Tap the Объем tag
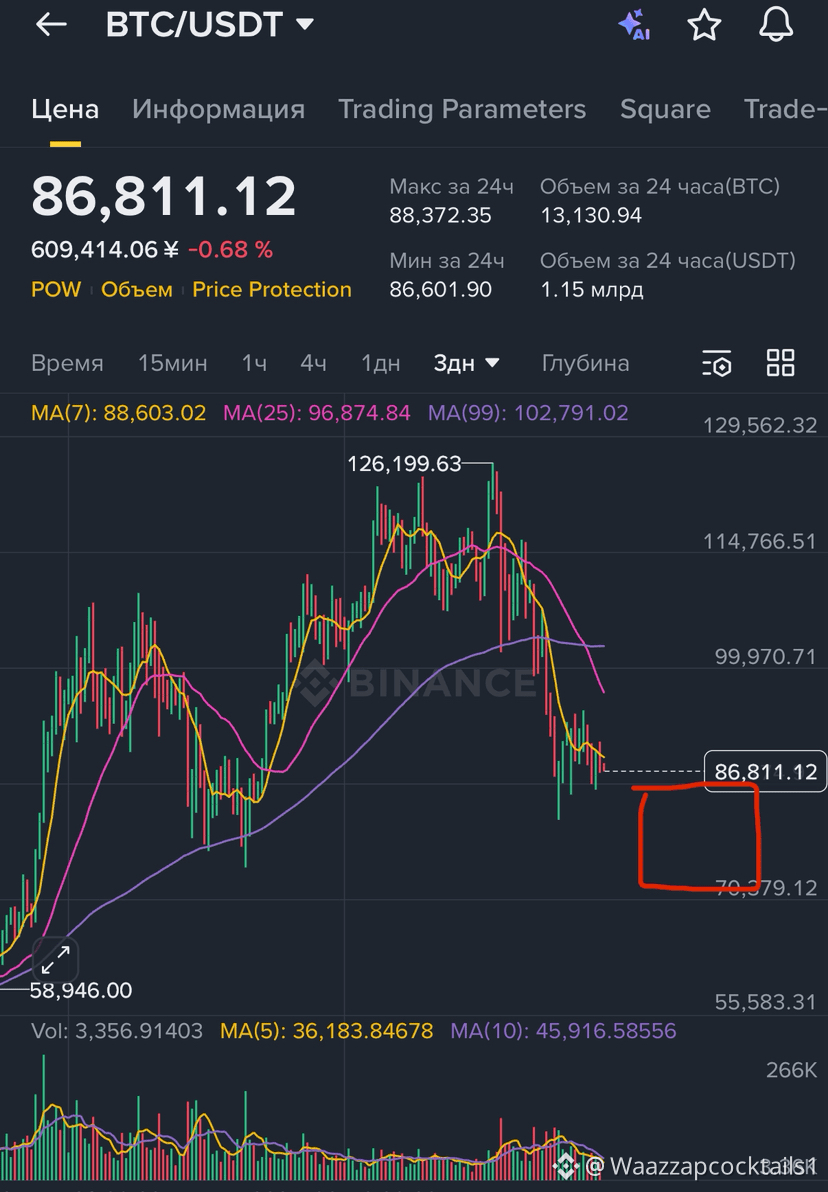828x1192 pixels. click(137, 290)
